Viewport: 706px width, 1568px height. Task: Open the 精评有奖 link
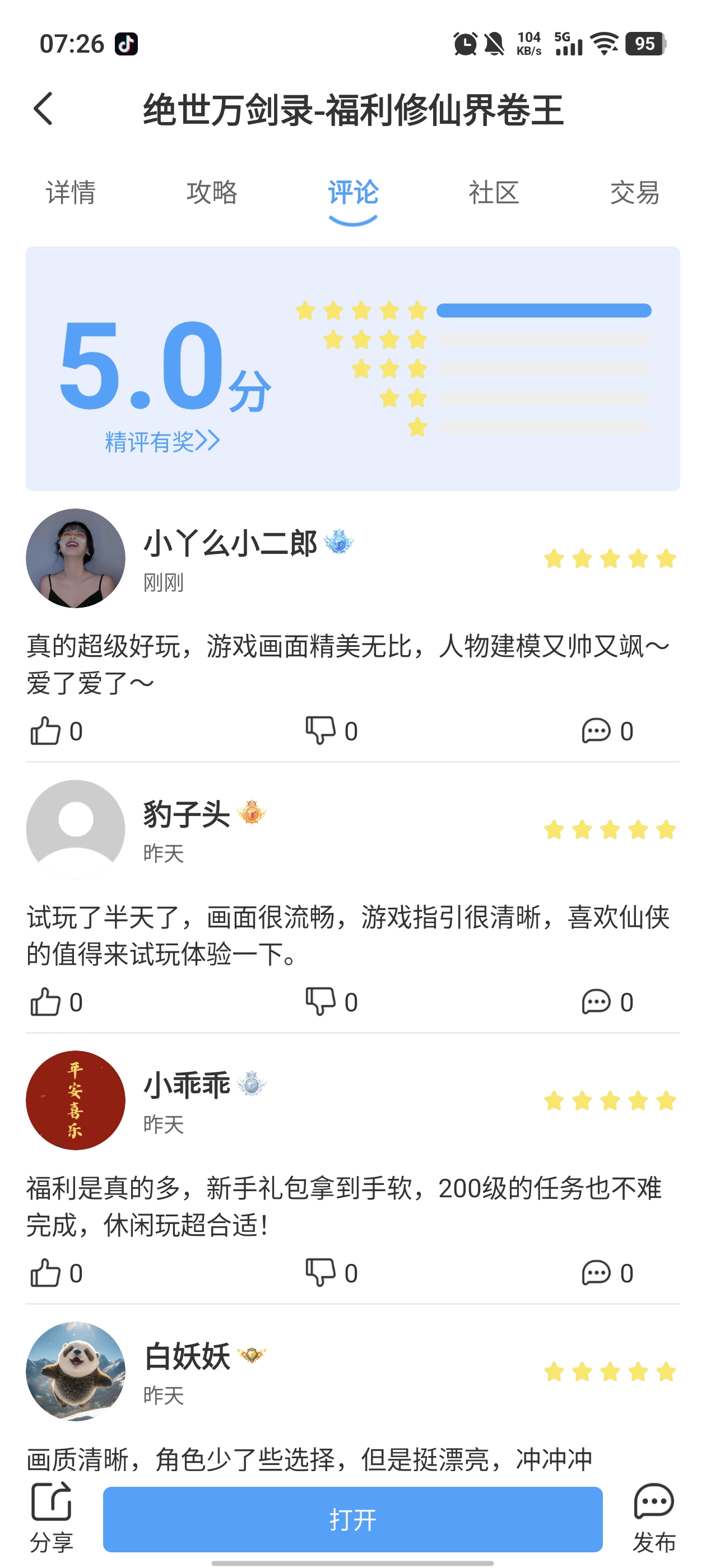coord(161,441)
